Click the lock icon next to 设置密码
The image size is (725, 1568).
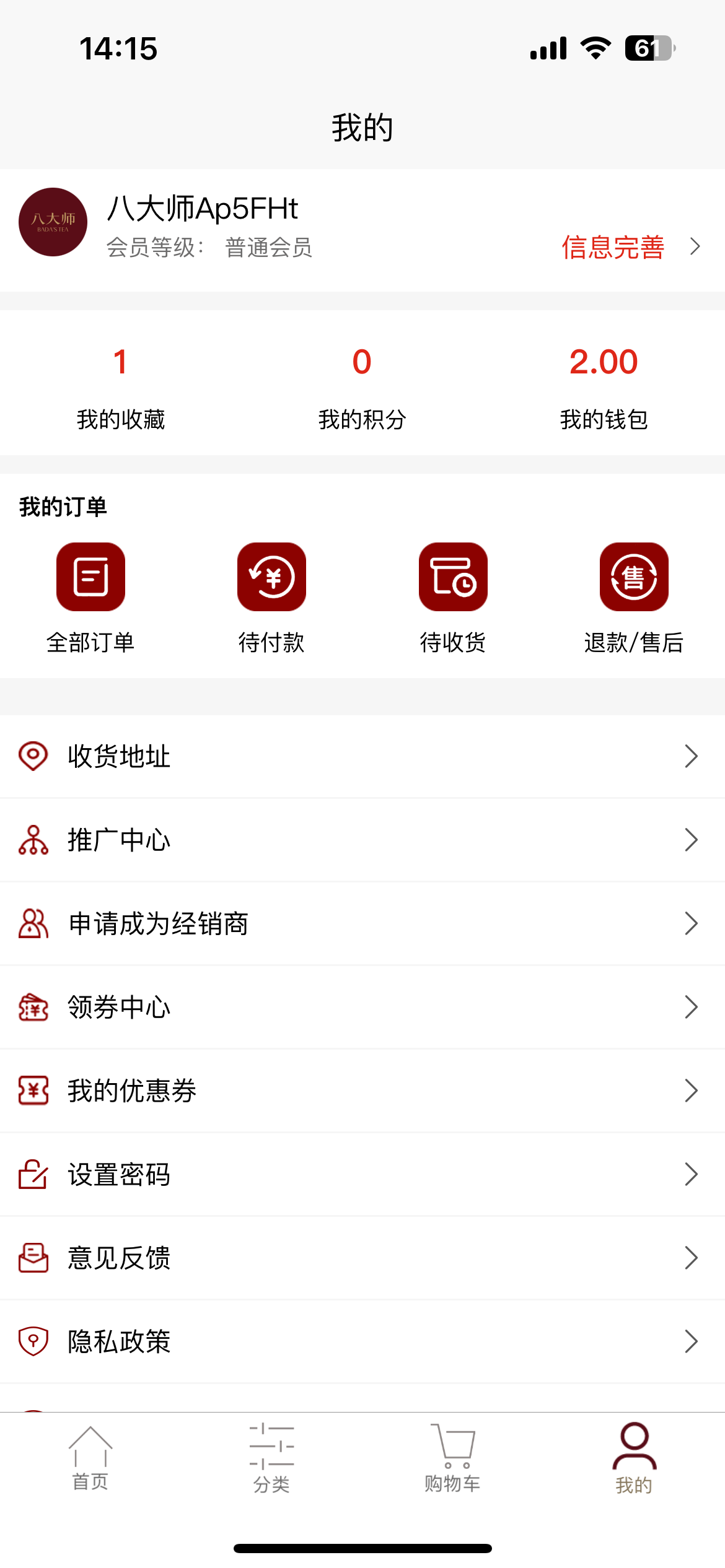32,1174
